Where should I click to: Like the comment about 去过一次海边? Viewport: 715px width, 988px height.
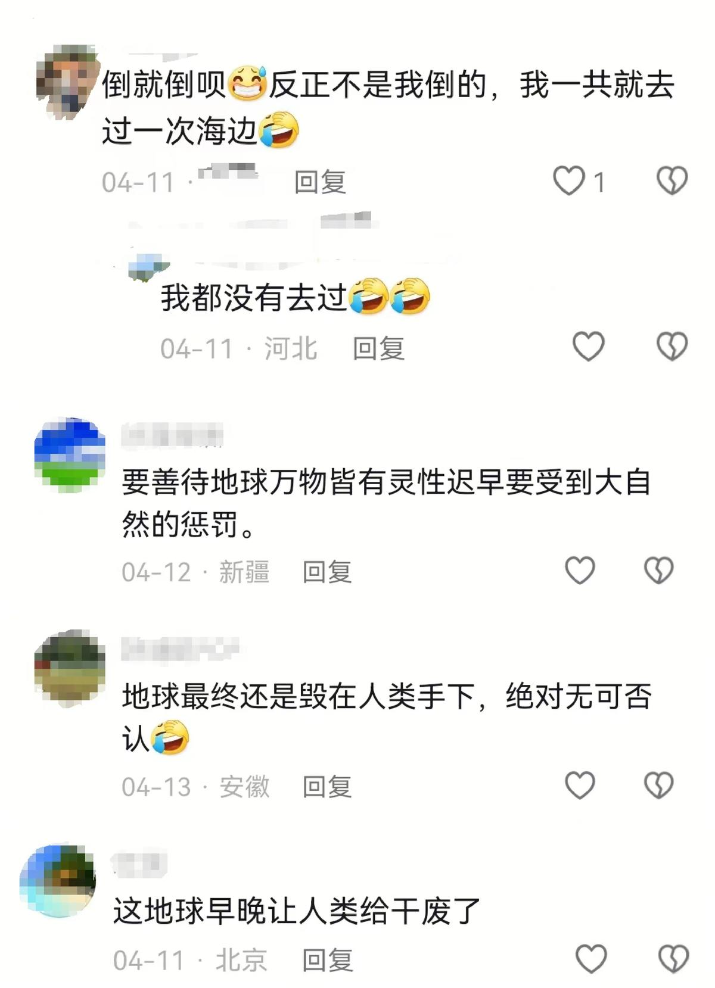tap(570, 181)
